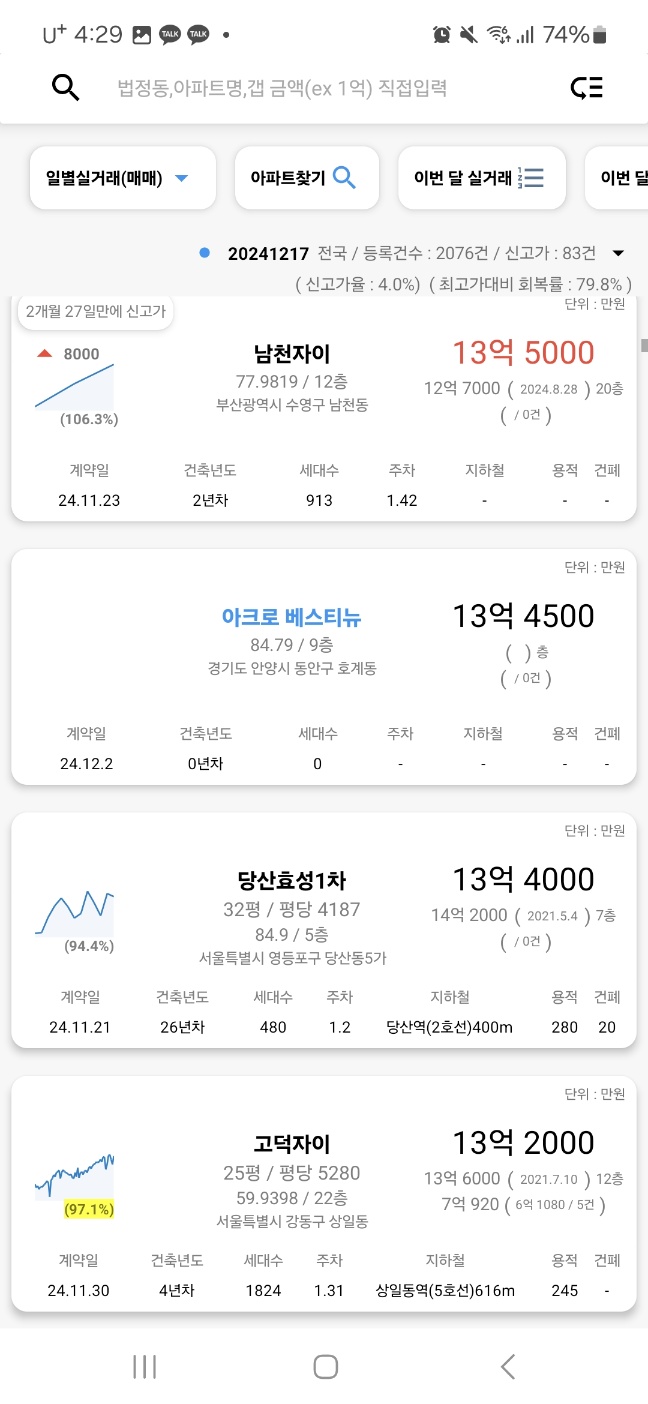The height and width of the screenshot is (1404, 648).
Task: Open the filter list icon at top right
Action: click(587, 88)
